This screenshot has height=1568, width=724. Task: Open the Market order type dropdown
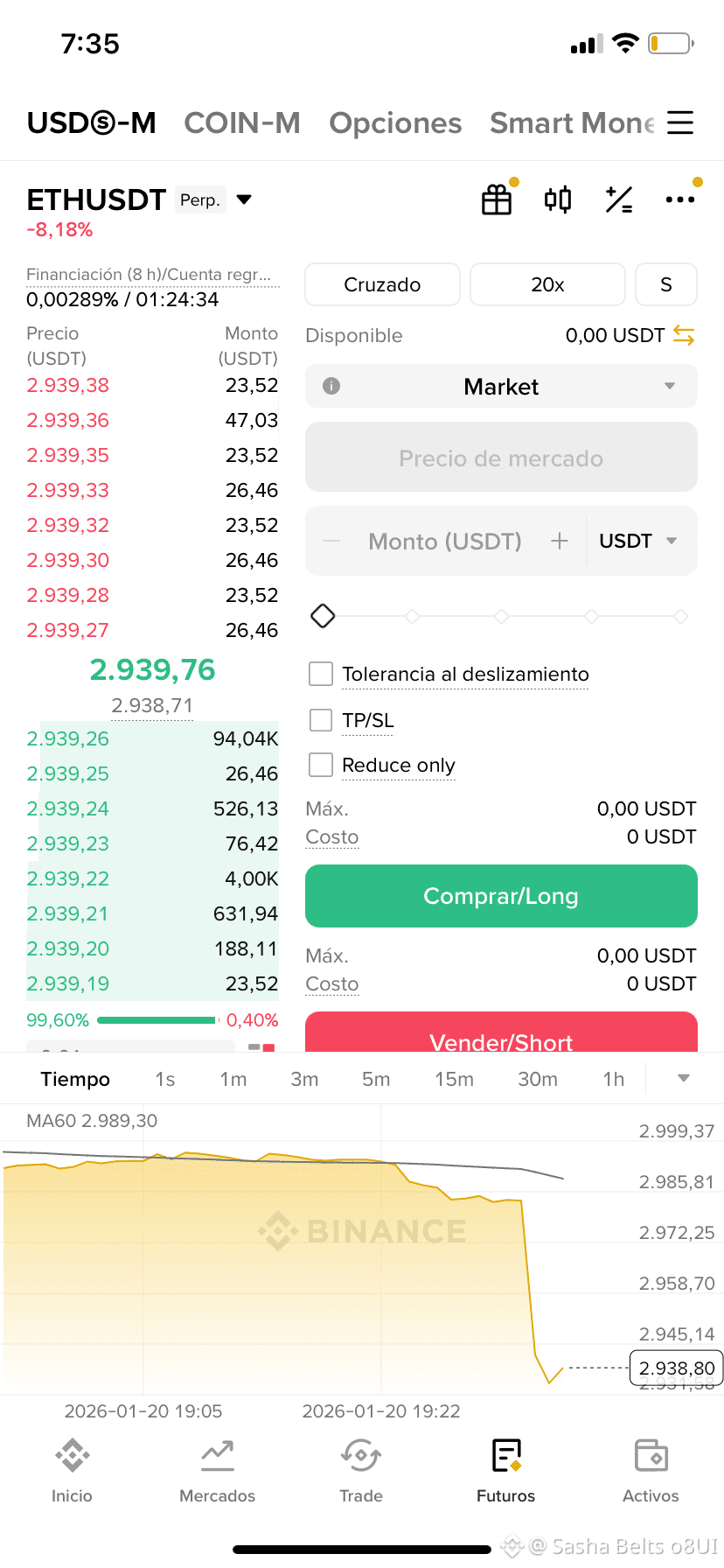(x=670, y=386)
